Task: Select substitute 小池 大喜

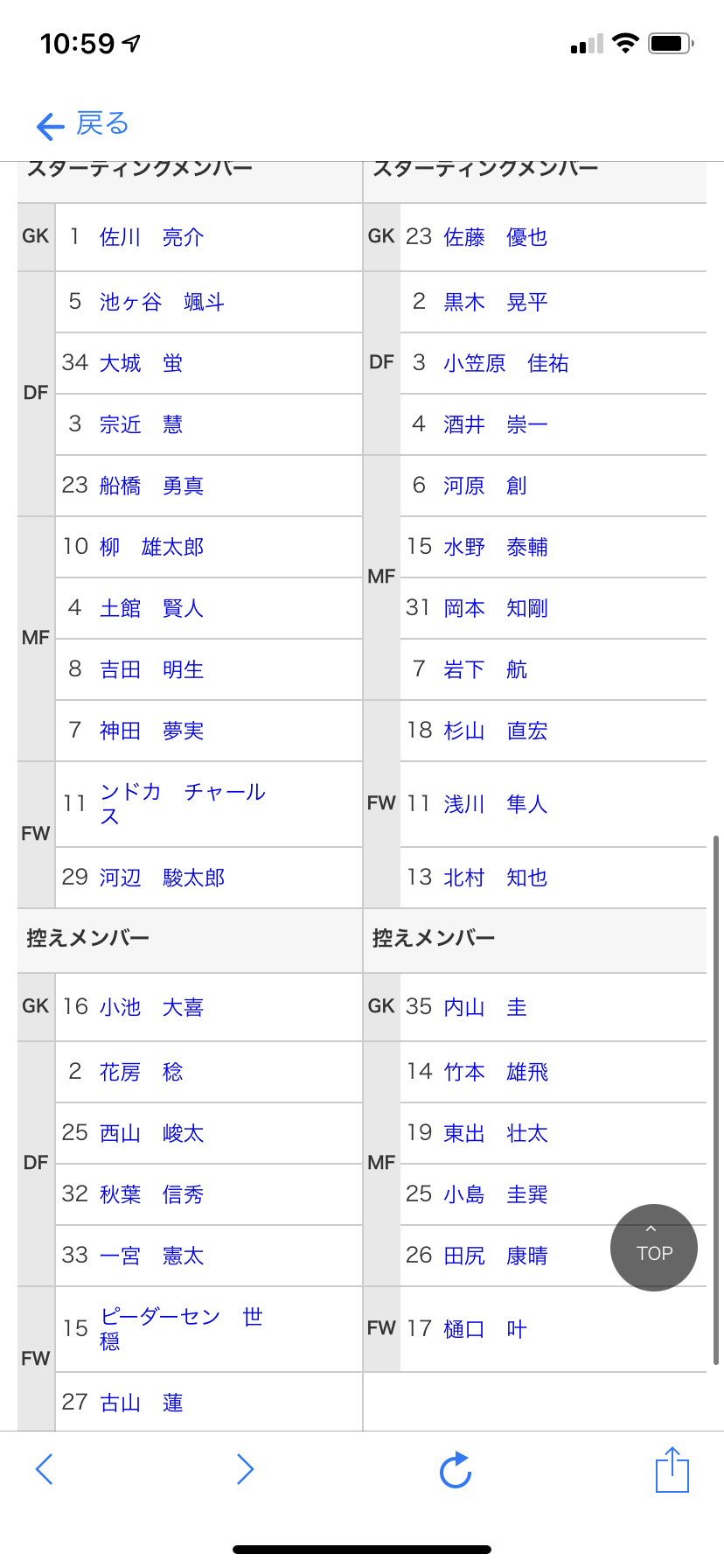Action: [152, 1007]
